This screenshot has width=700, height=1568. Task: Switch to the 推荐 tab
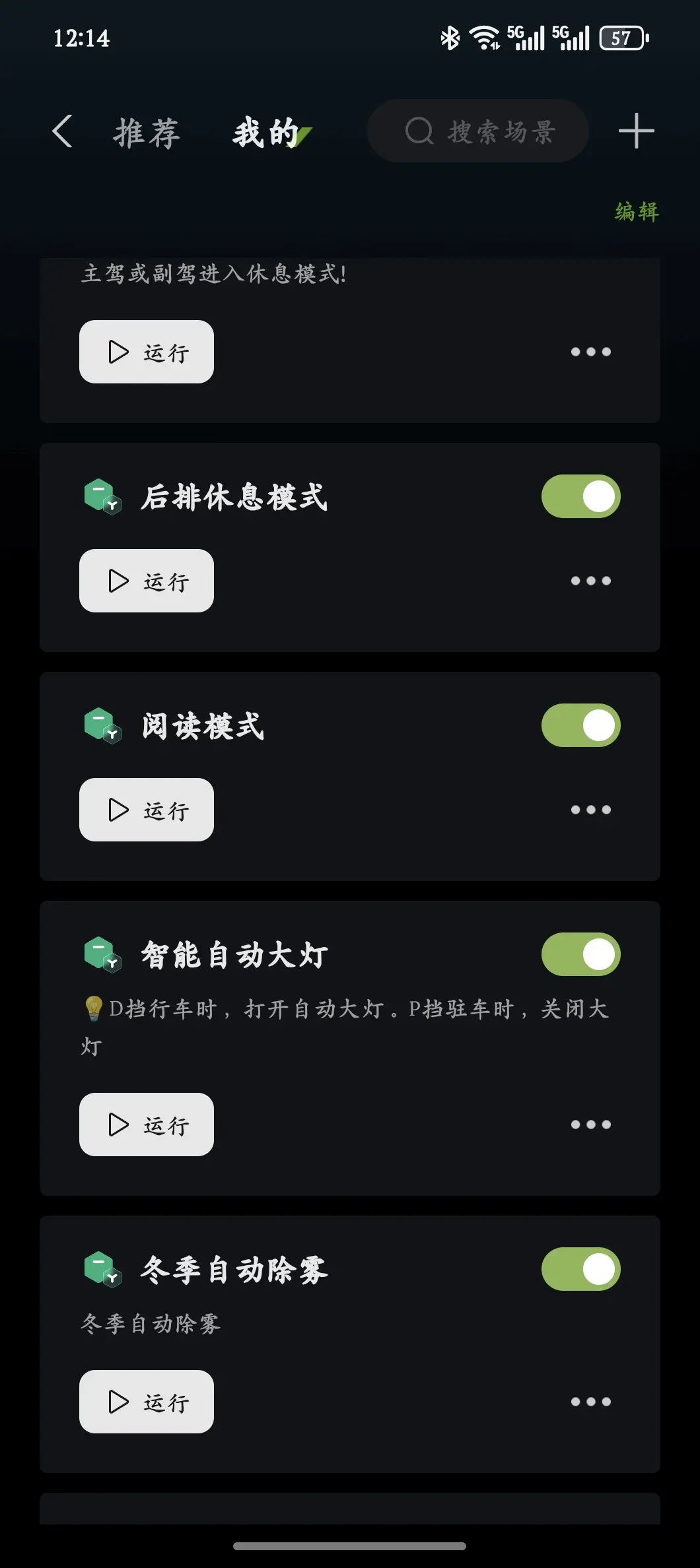tap(147, 133)
